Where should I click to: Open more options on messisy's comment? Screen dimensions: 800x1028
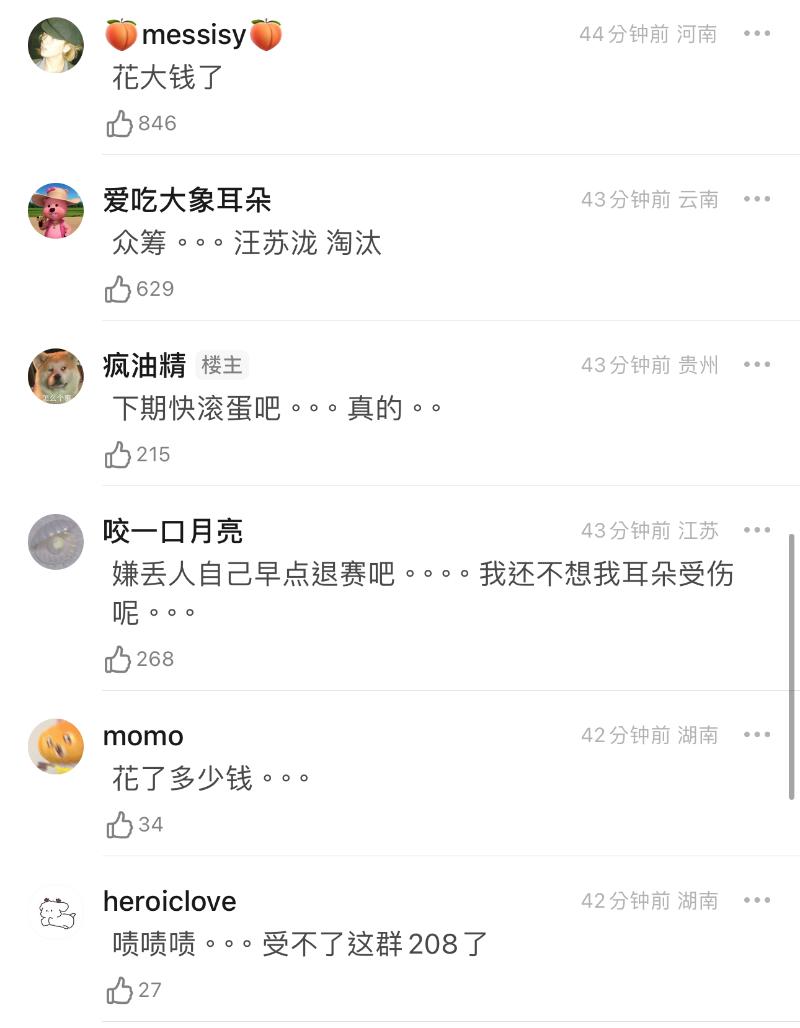757,34
